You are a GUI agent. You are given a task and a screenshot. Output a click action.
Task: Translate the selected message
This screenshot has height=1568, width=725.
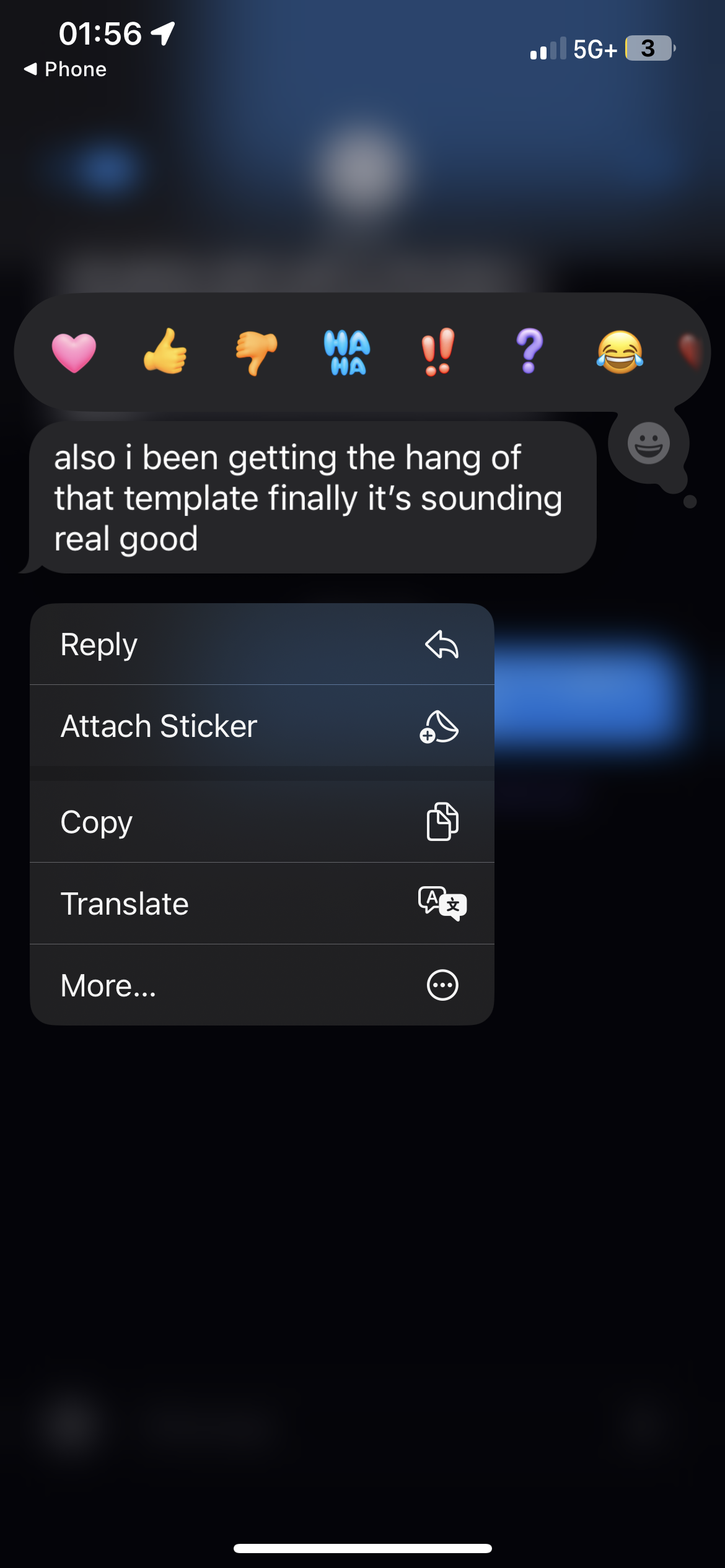[x=261, y=904]
